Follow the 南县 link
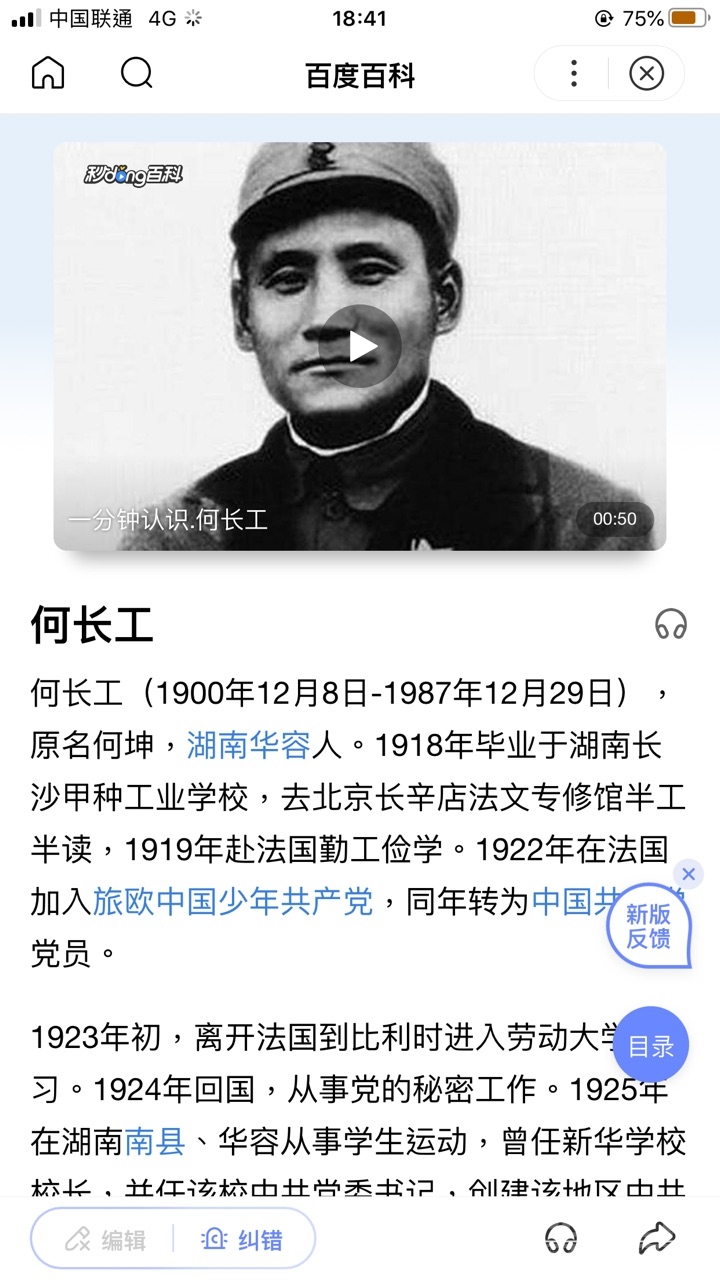The image size is (720, 1280). point(155,1141)
